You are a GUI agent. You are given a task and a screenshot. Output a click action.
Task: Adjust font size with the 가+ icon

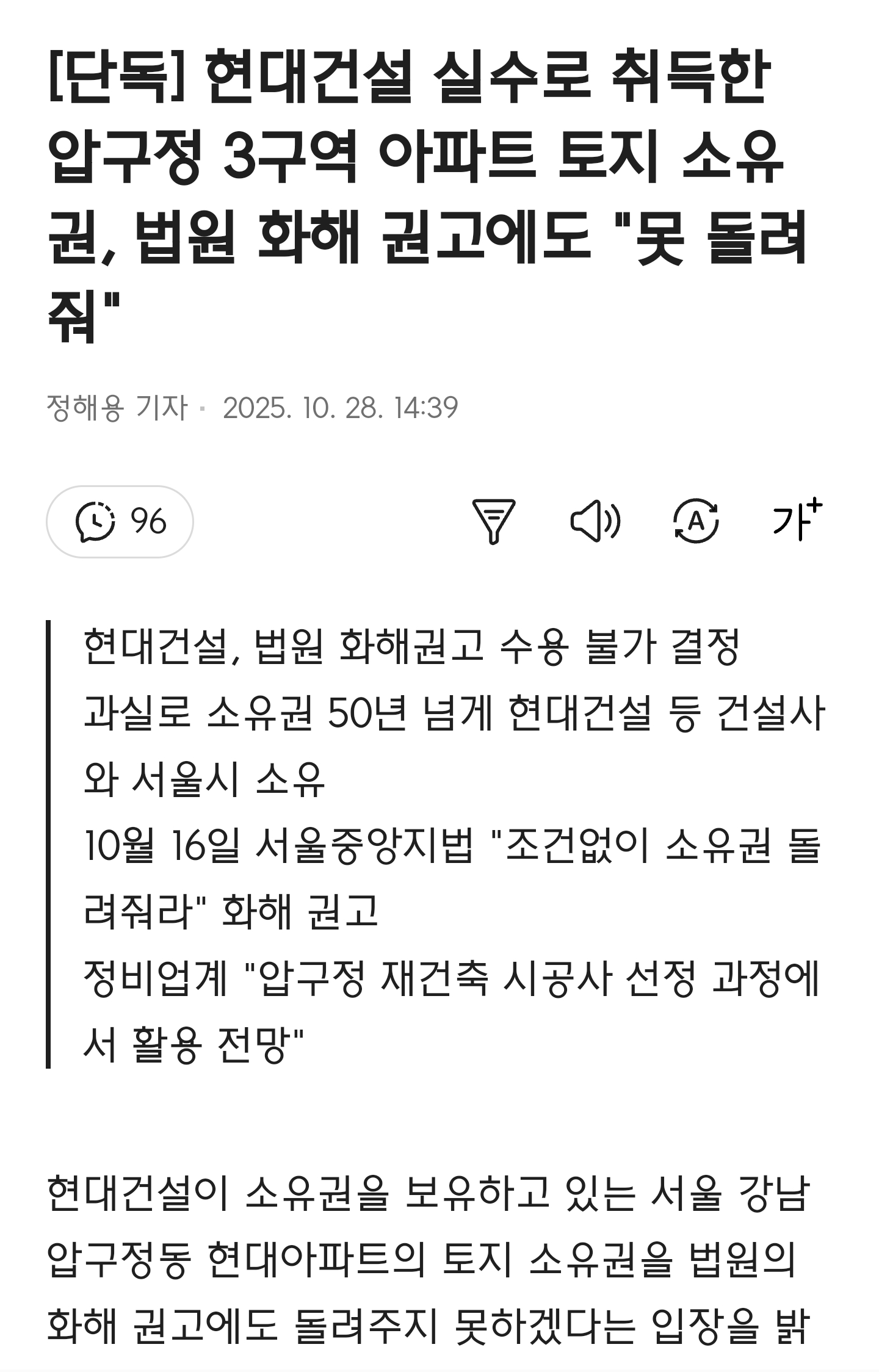(x=797, y=521)
